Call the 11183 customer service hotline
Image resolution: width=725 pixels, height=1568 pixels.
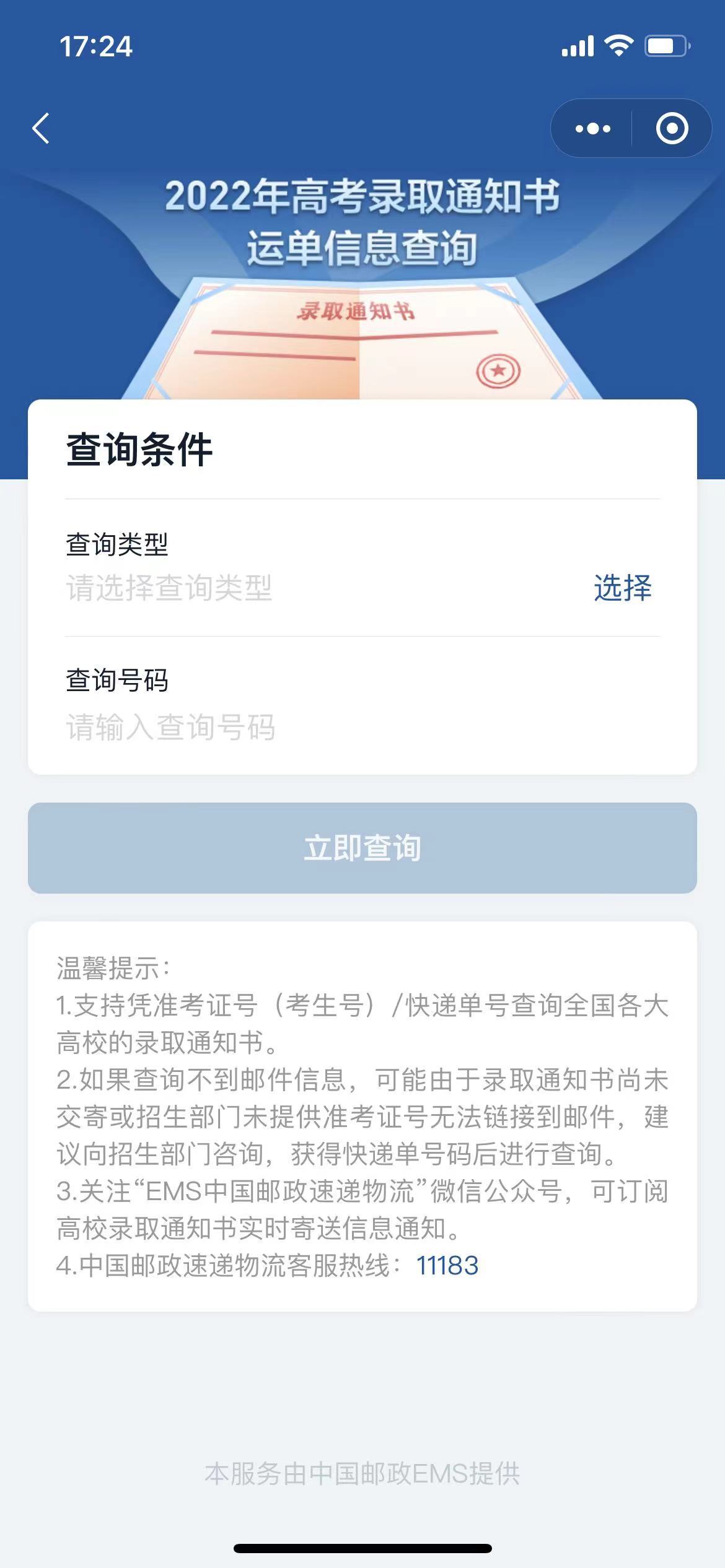[x=447, y=1266]
